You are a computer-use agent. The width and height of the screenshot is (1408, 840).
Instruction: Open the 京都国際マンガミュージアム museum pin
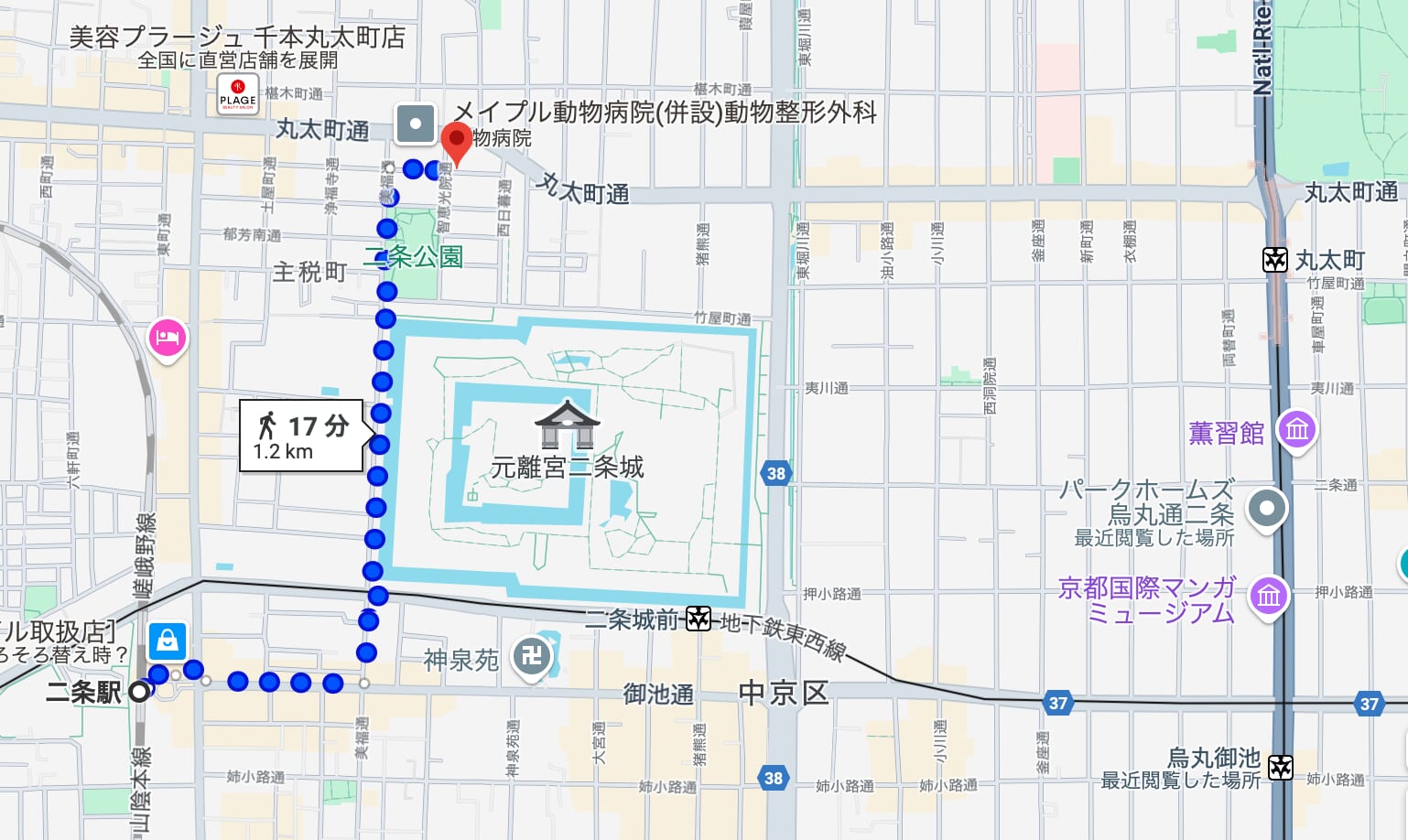[1268, 596]
